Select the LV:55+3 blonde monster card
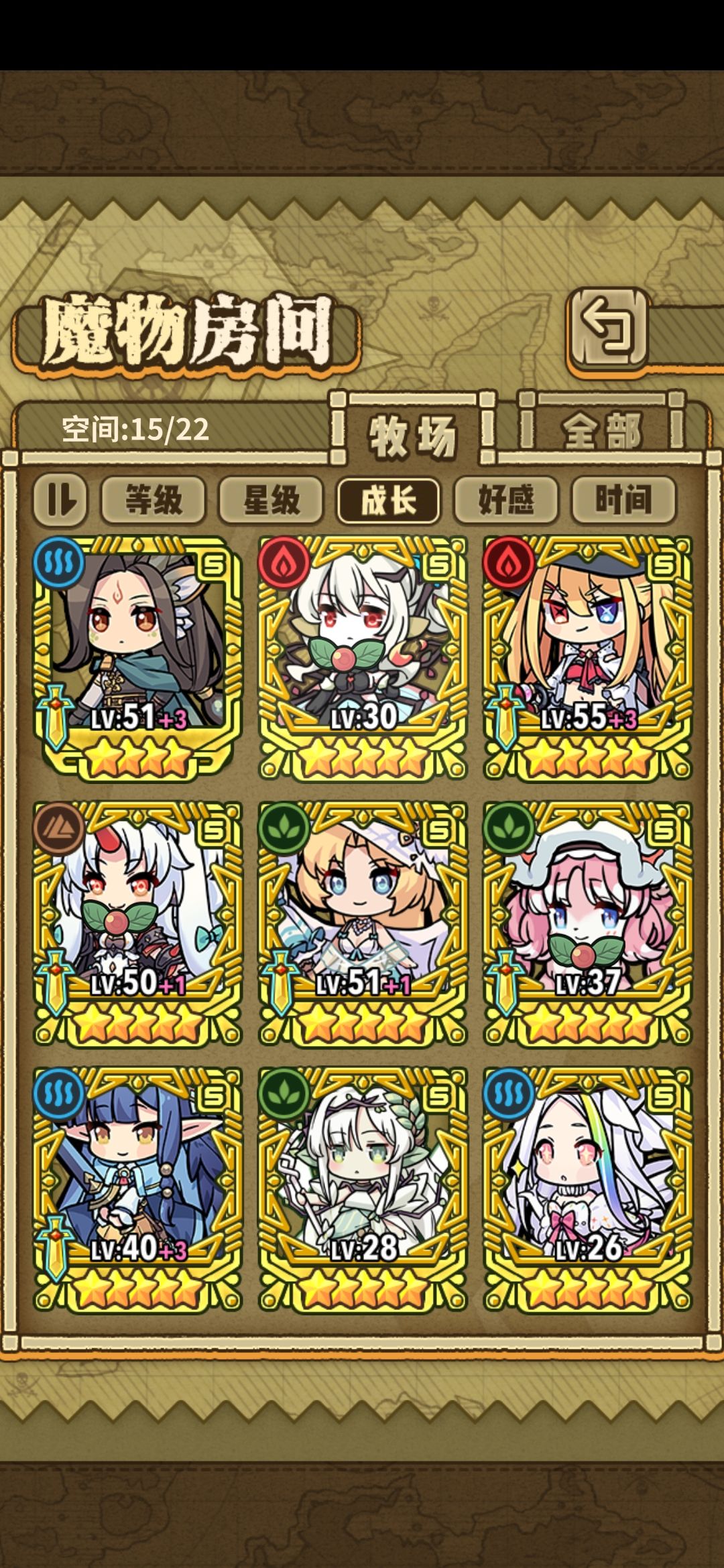 [587, 658]
